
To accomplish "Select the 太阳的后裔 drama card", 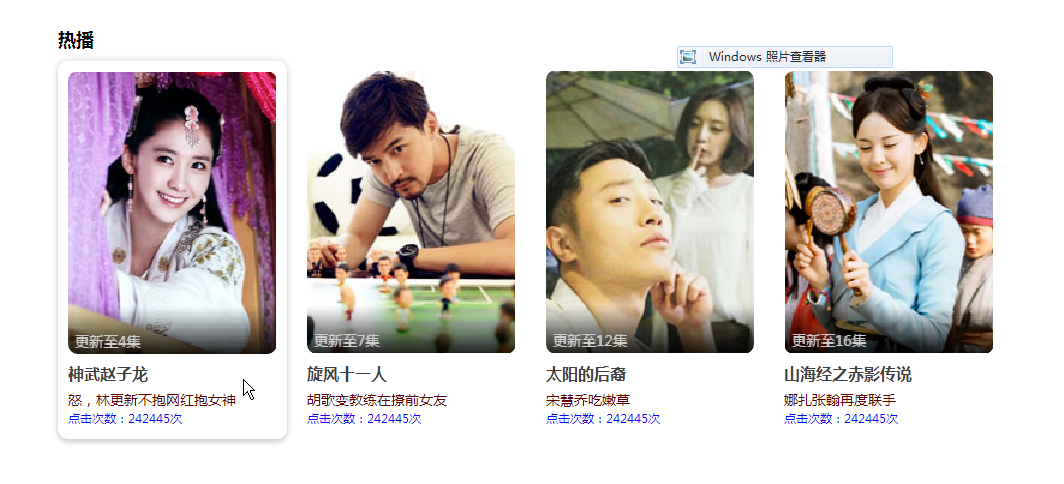I will (649, 212).
